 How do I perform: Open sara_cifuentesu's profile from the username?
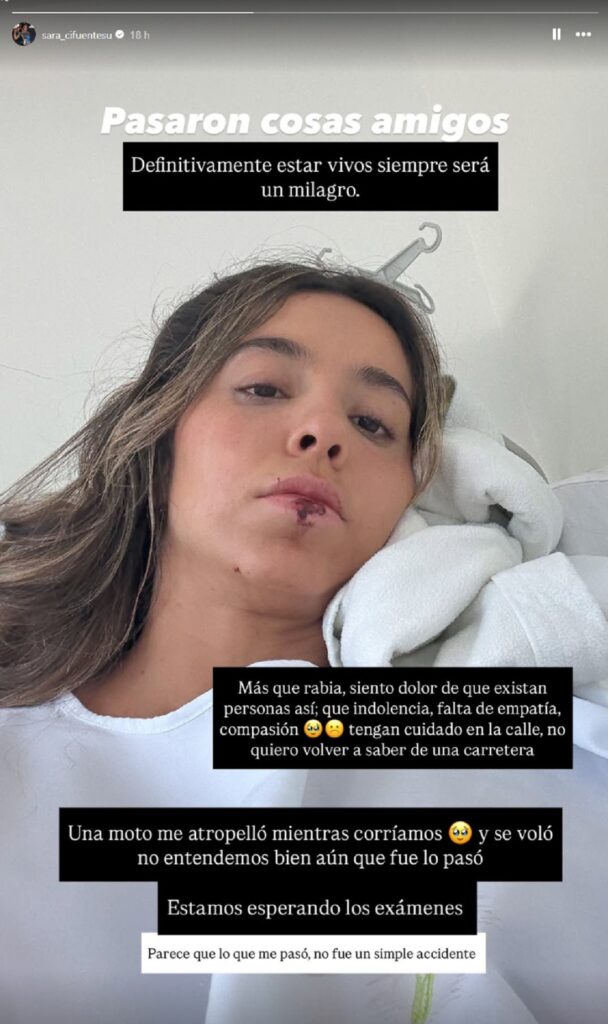click(x=76, y=34)
